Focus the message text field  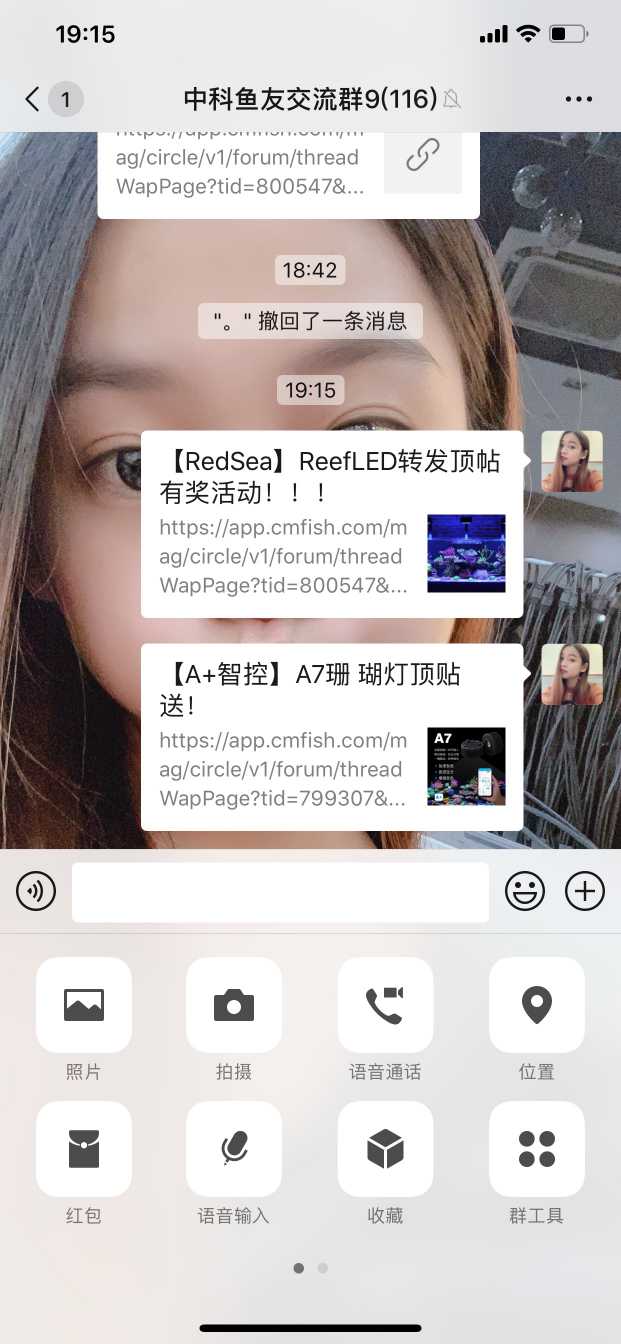tap(280, 892)
